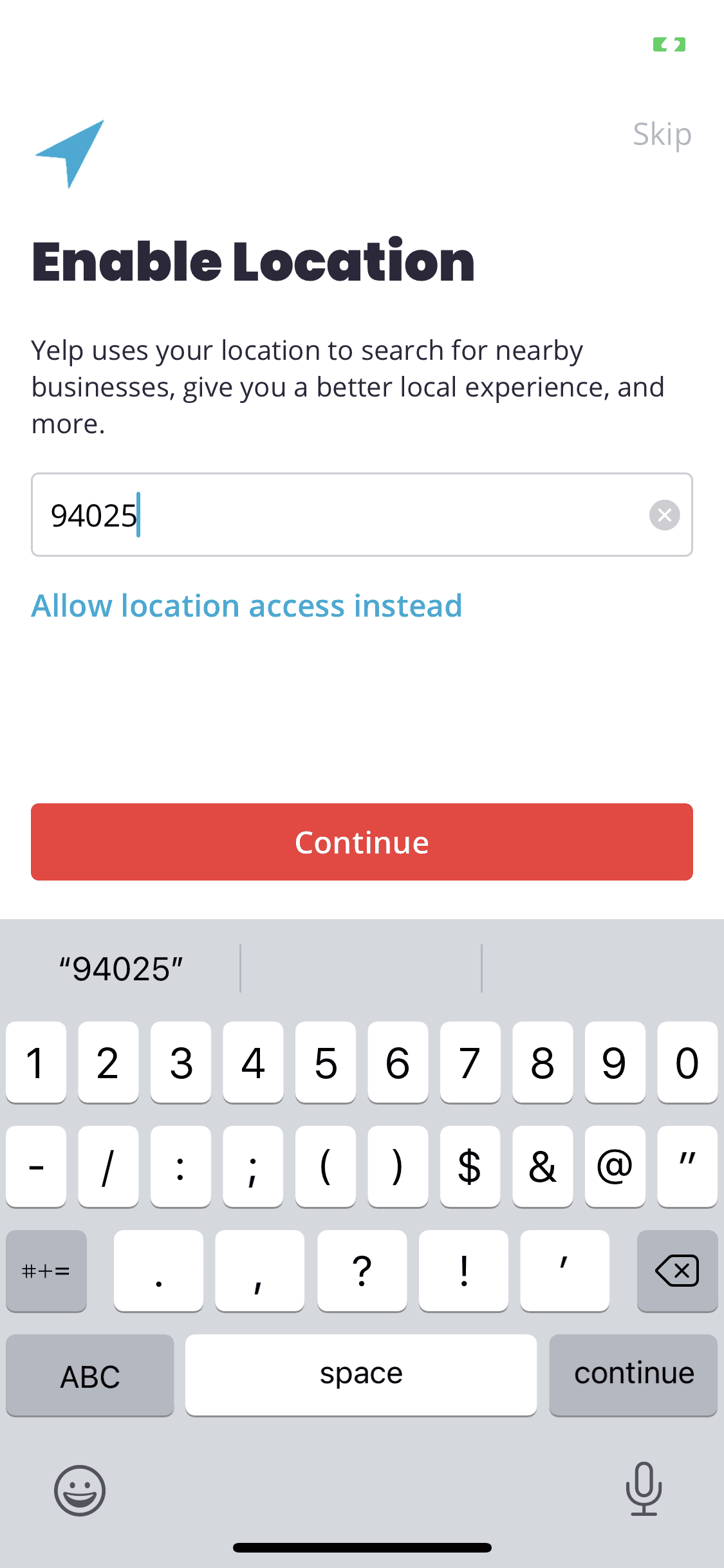The image size is (724, 1568).
Task: Hit the backspace key
Action: click(x=676, y=1271)
